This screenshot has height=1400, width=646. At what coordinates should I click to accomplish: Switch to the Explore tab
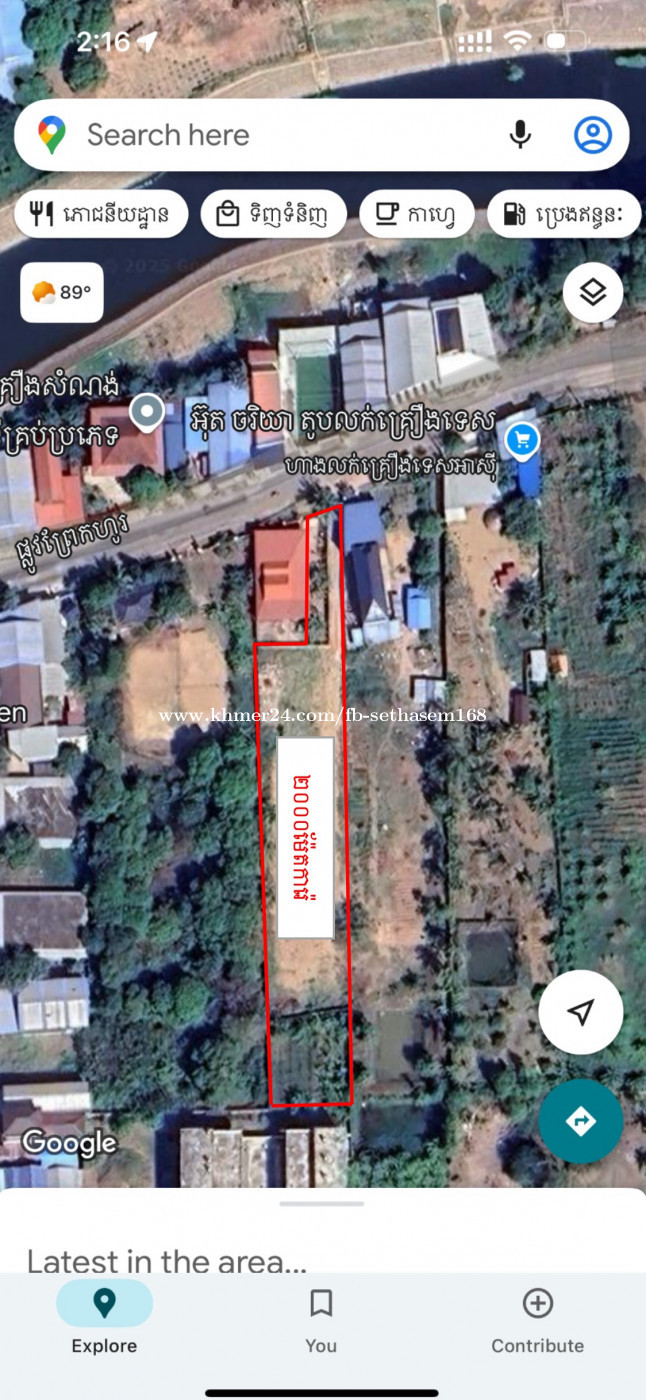(x=104, y=1319)
